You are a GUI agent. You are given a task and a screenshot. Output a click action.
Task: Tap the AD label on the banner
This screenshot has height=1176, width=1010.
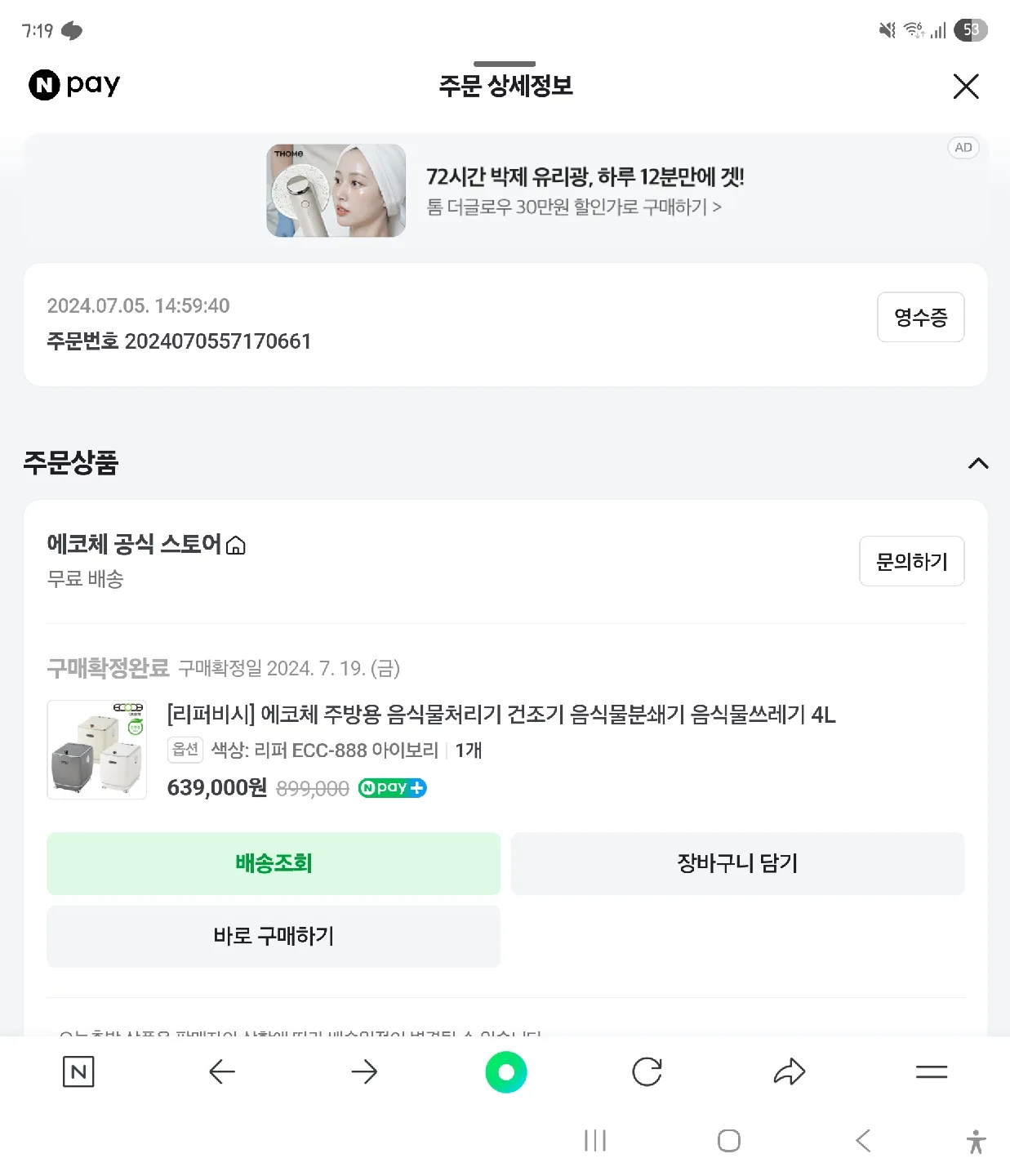tap(963, 148)
